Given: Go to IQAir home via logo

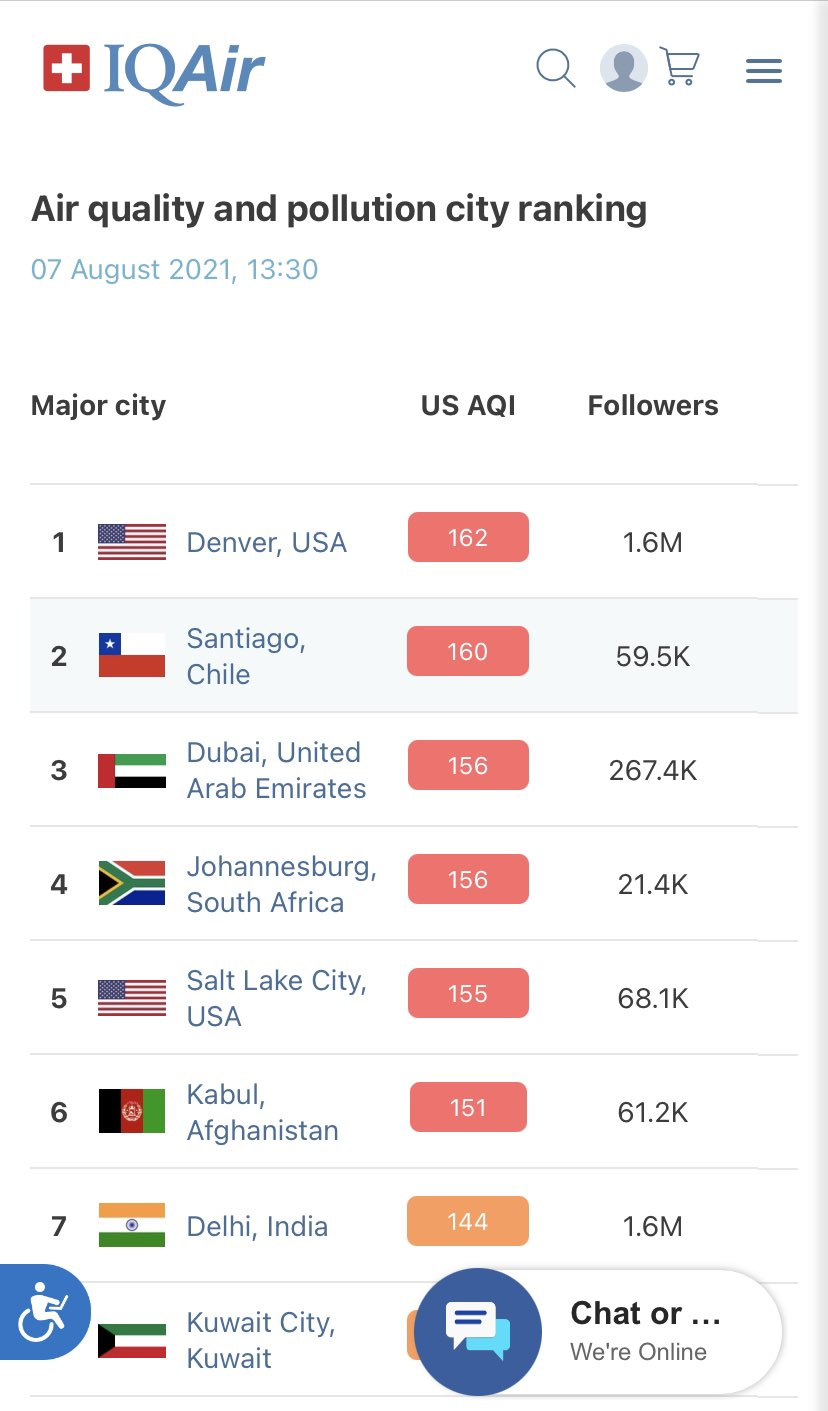Looking at the screenshot, I should point(154,71).
